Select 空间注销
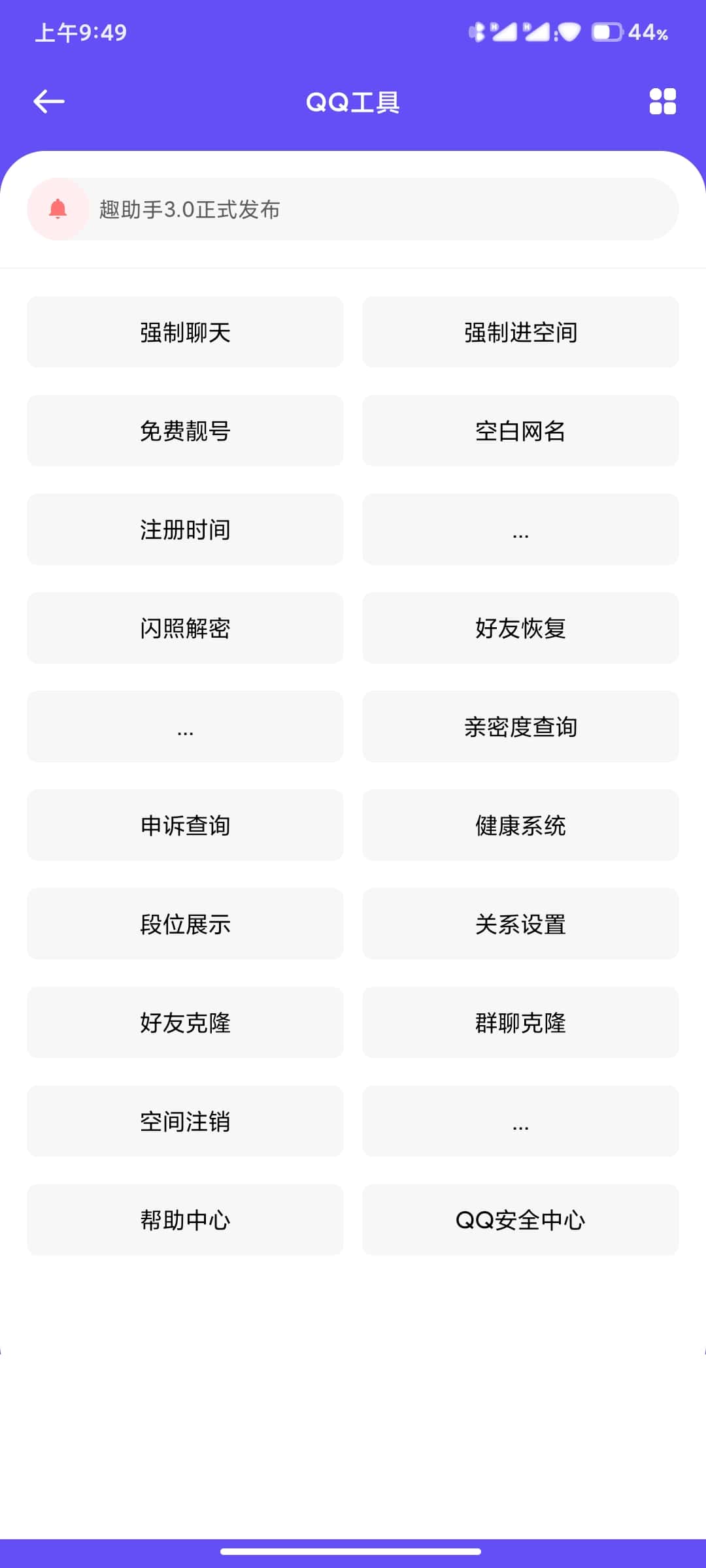This screenshot has height=1568, width=706. coord(185,1121)
